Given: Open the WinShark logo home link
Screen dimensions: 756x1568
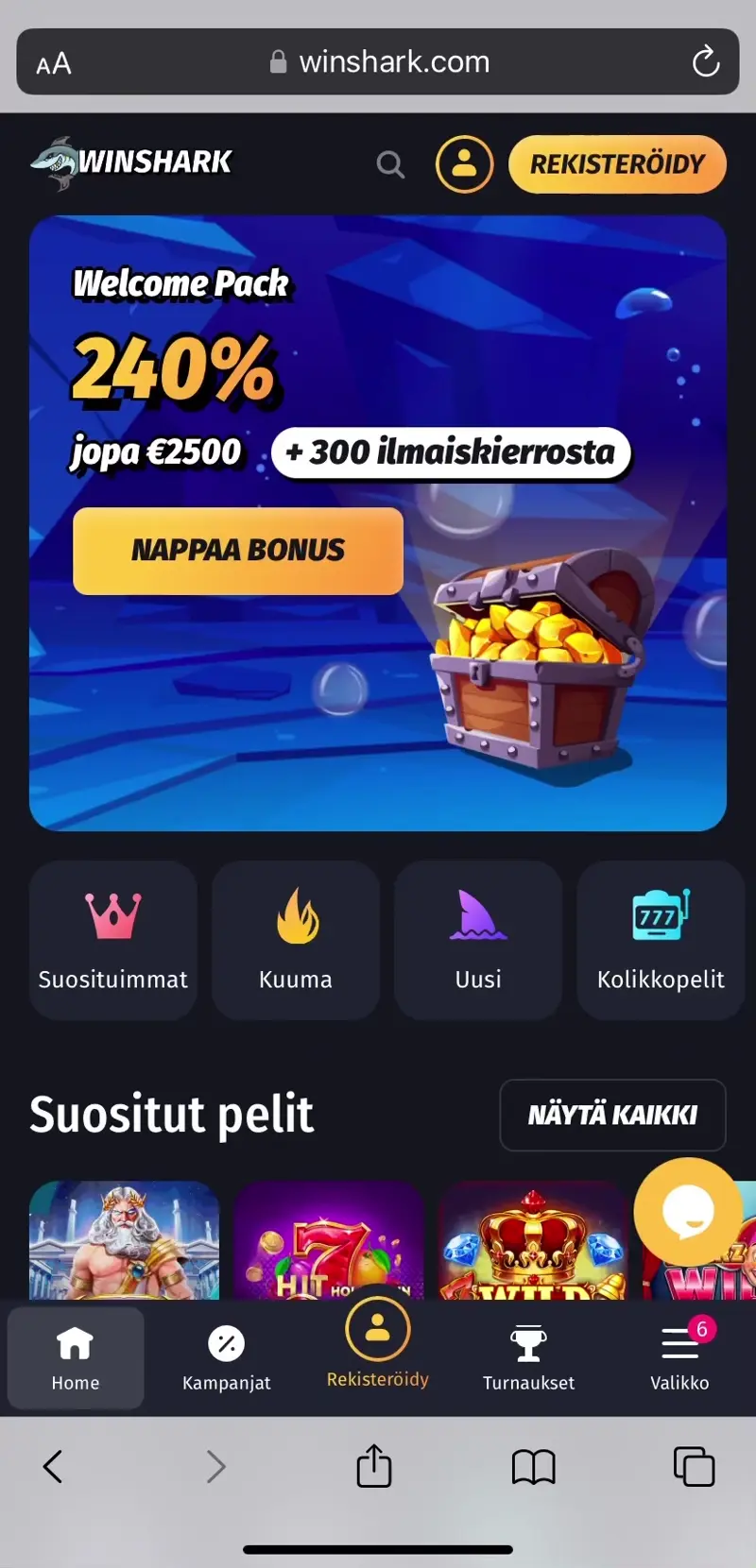Looking at the screenshot, I should click(132, 163).
